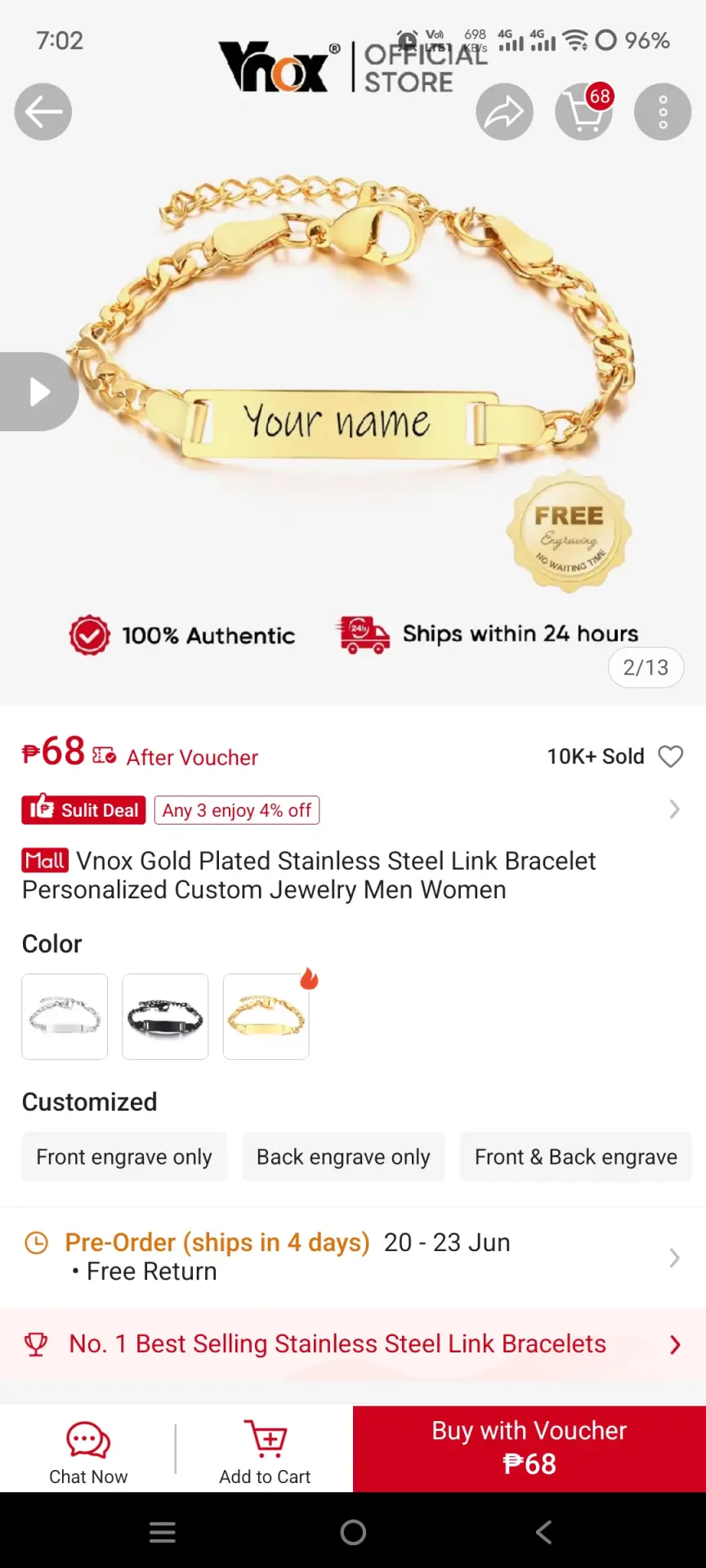Screen dimensions: 706x1568
Task: Pick Back engrave only option
Action: [x=343, y=1156]
